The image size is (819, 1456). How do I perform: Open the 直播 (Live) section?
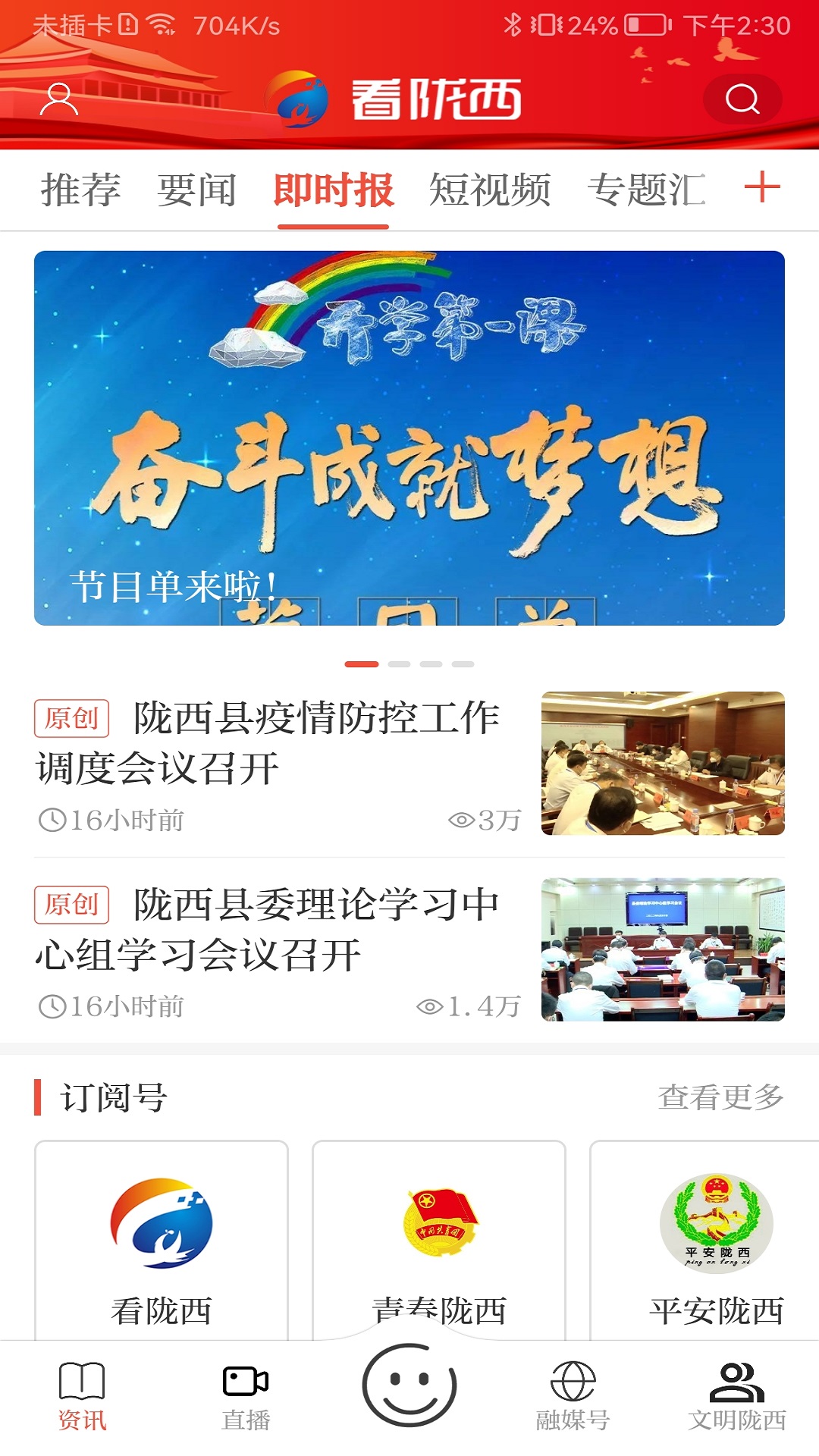pos(246,1407)
